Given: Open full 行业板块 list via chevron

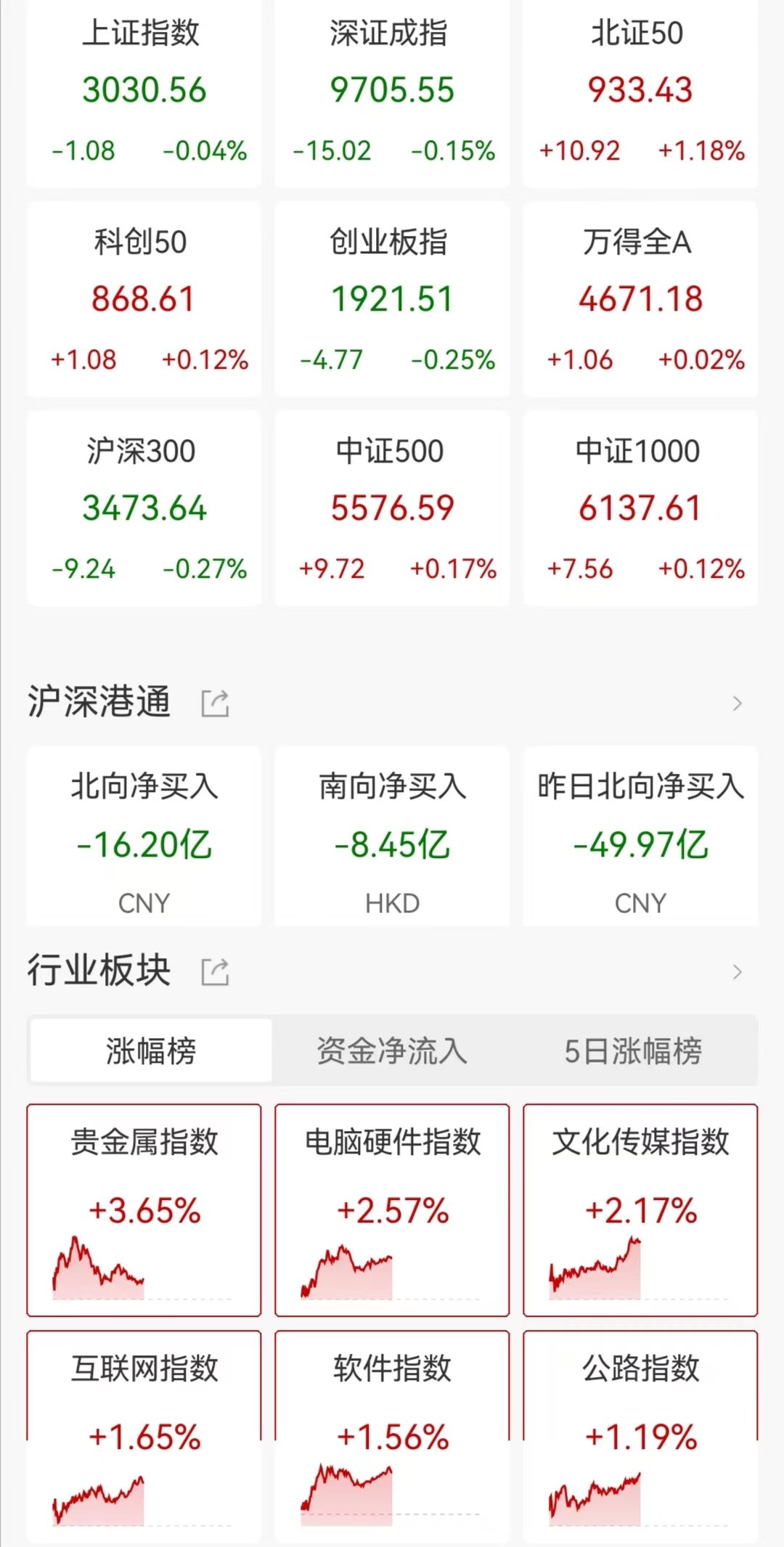Looking at the screenshot, I should pyautogui.click(x=738, y=971).
